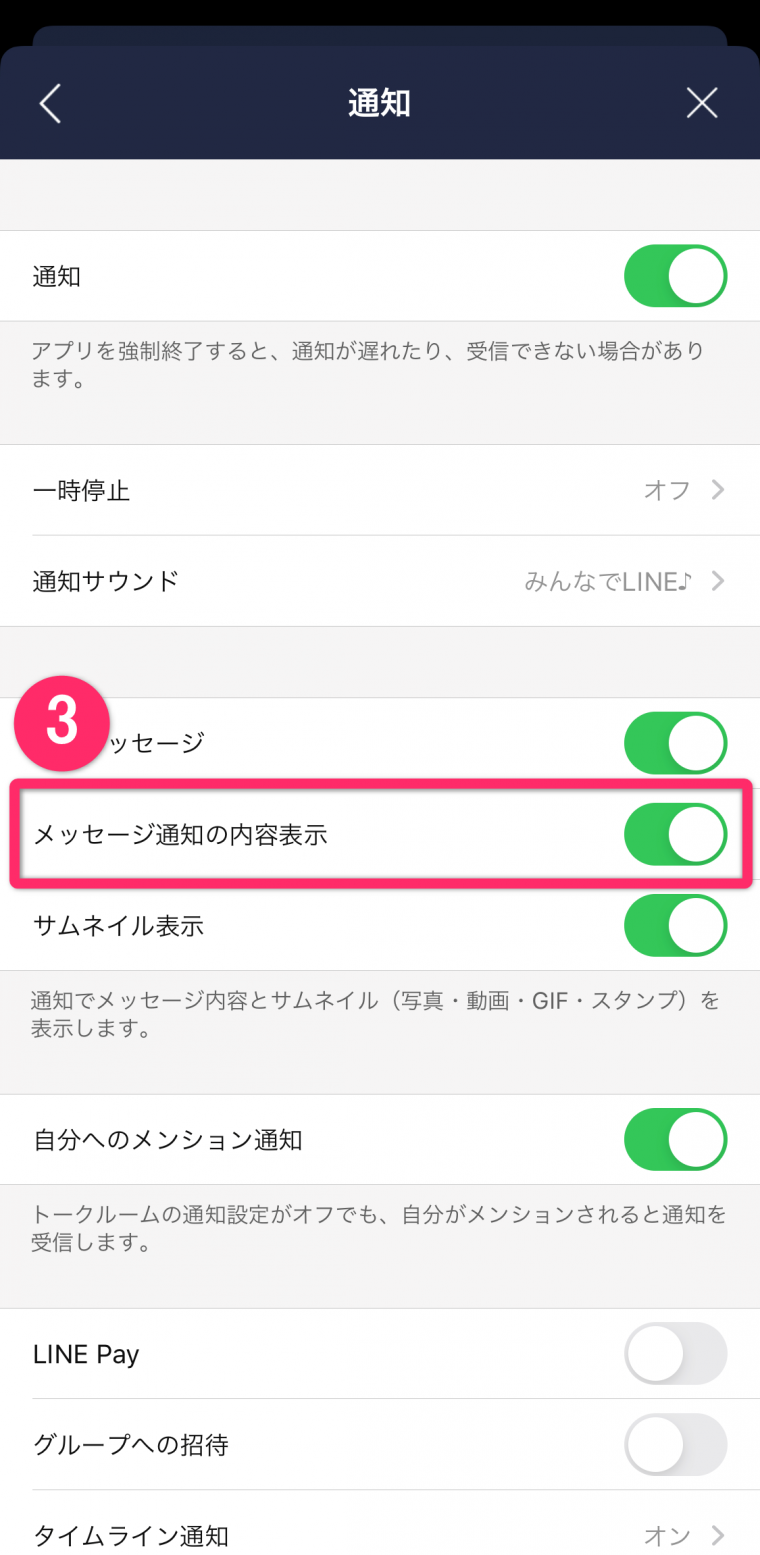The image size is (760, 1555).
Task: Turn off the main 通知 switch
Action: pos(675,276)
